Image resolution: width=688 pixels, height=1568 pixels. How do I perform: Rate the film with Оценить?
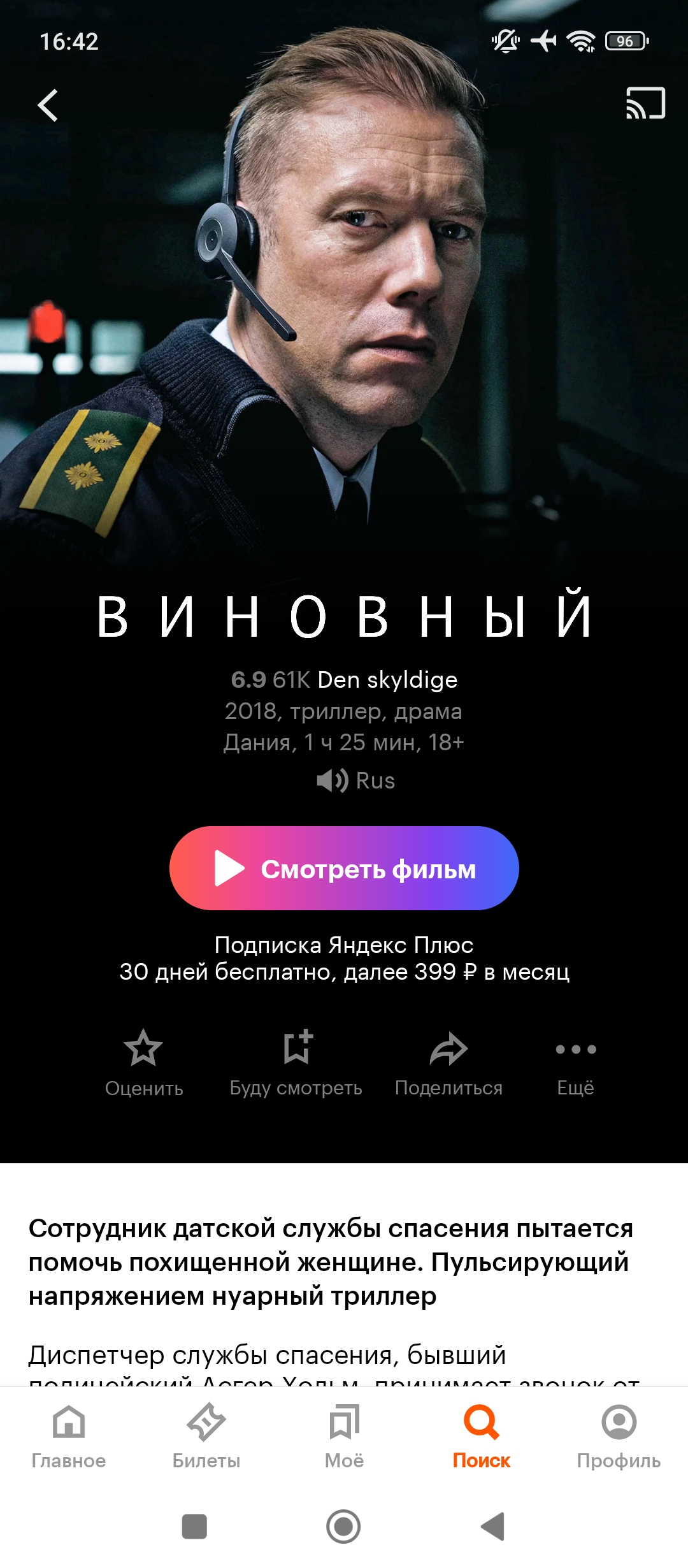point(143,1062)
